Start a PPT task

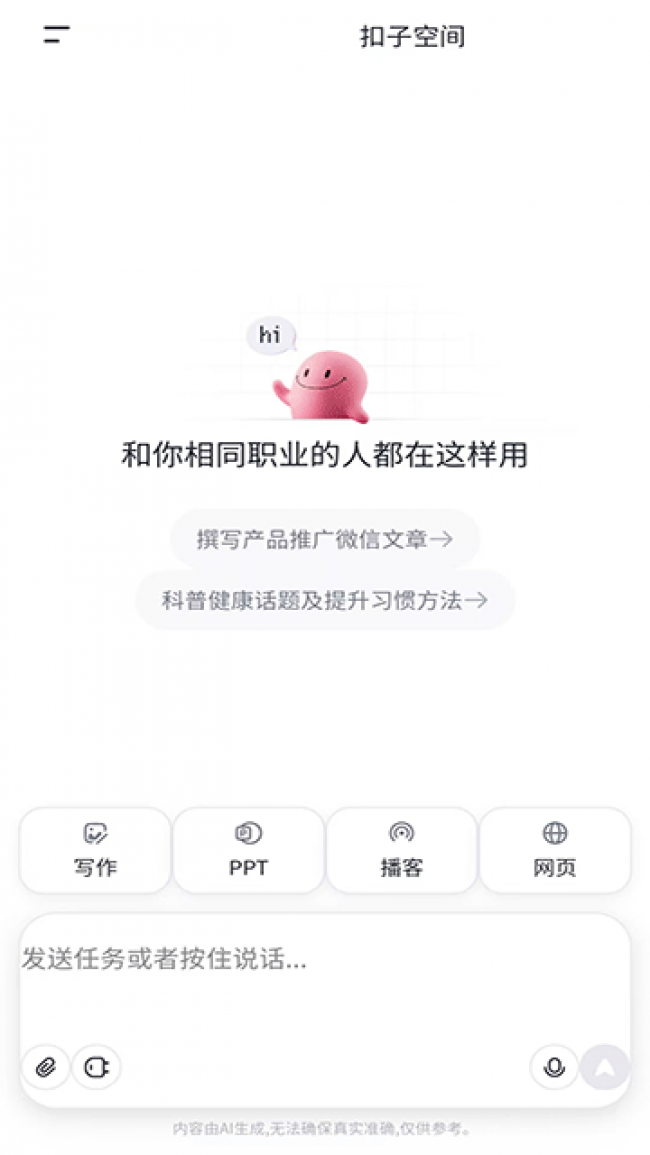pos(248,850)
